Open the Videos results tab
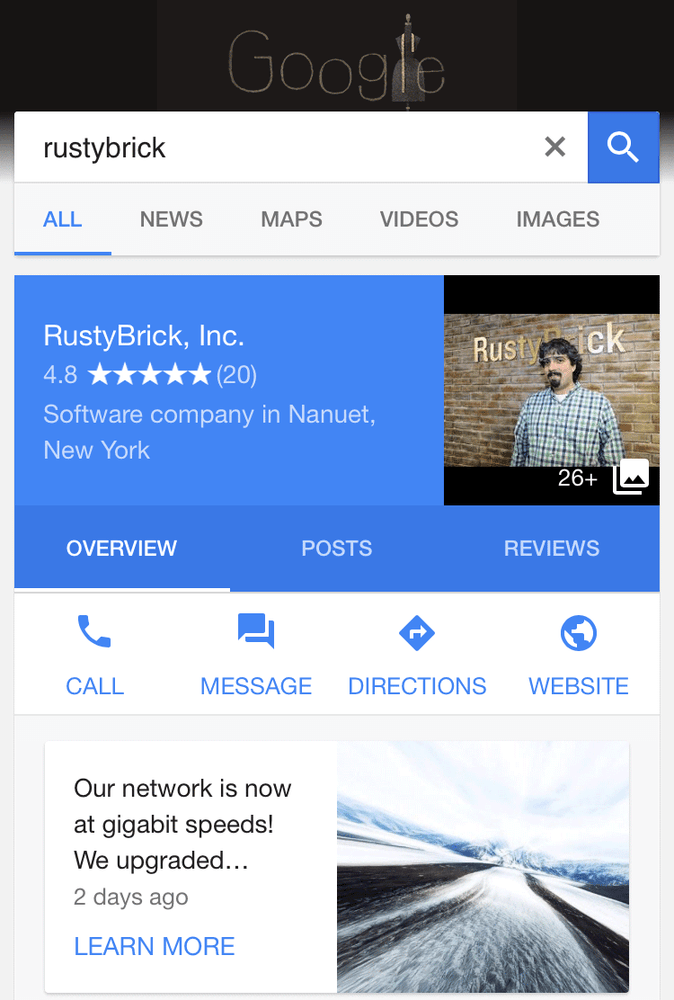The height and width of the screenshot is (1000, 674). click(419, 220)
